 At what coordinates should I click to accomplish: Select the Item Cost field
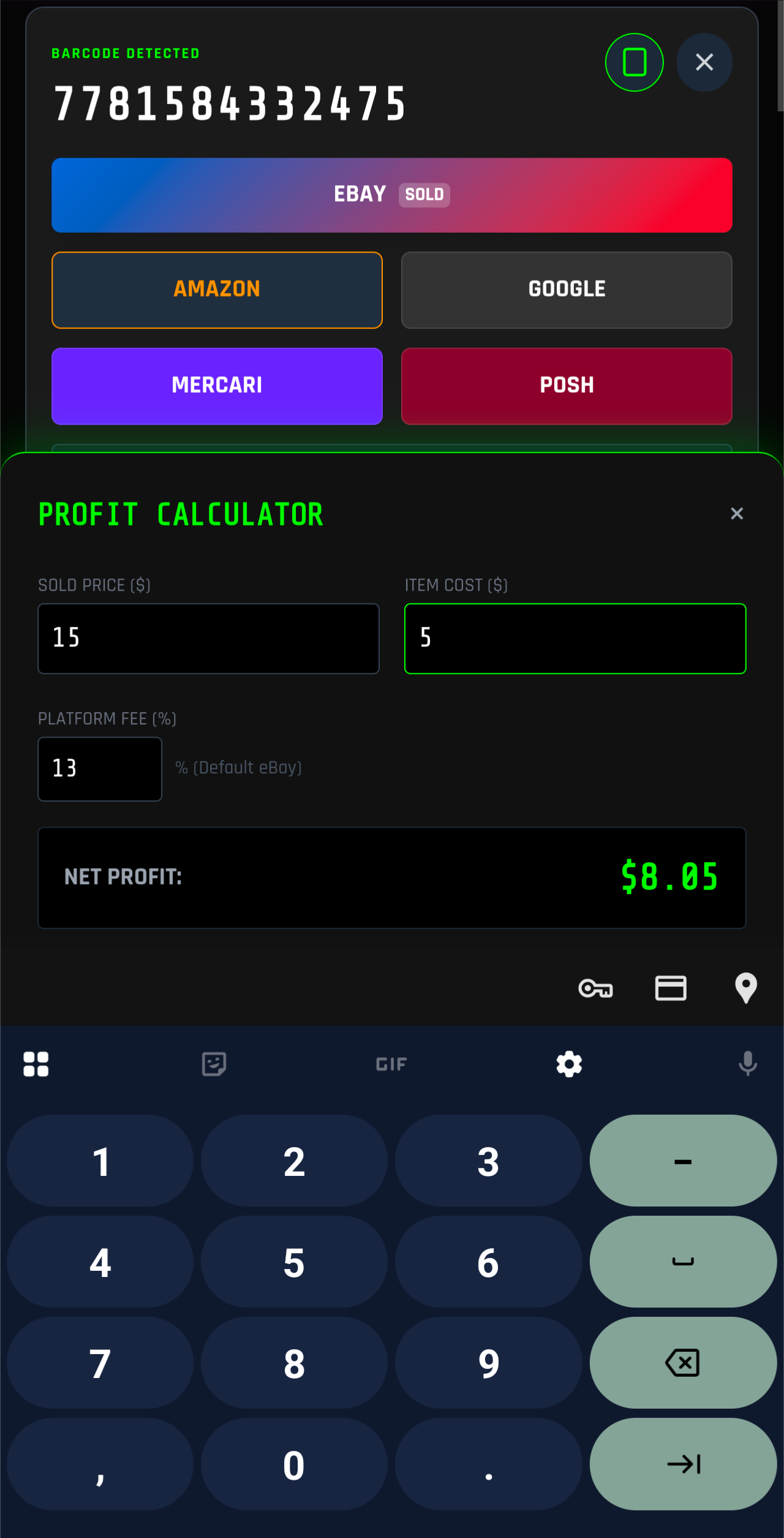pyautogui.click(x=575, y=638)
